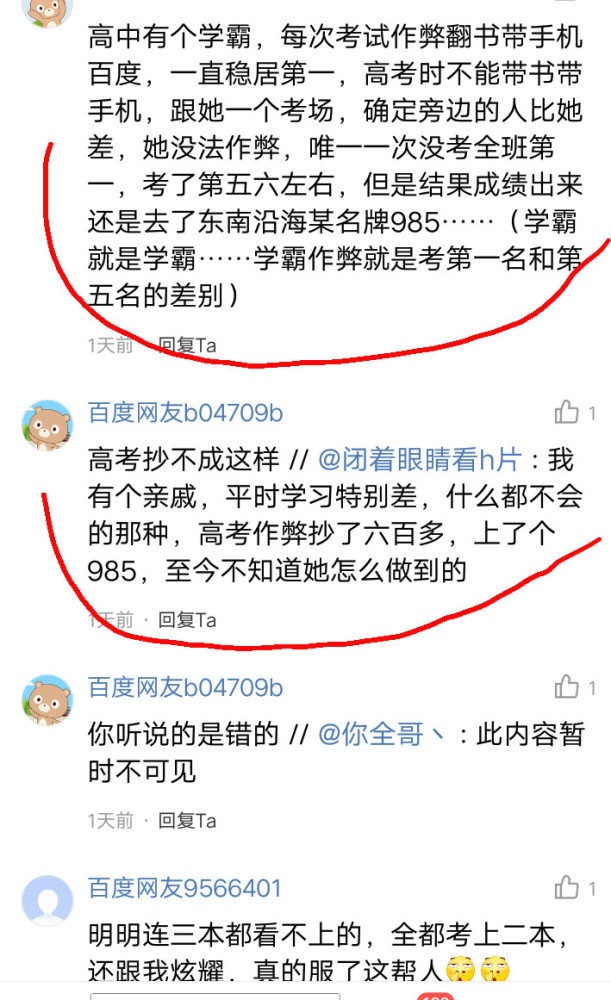Screen dimensions: 611x1000
Task: Reply to the 学霸 comment via 回复Ta
Action: (188, 345)
